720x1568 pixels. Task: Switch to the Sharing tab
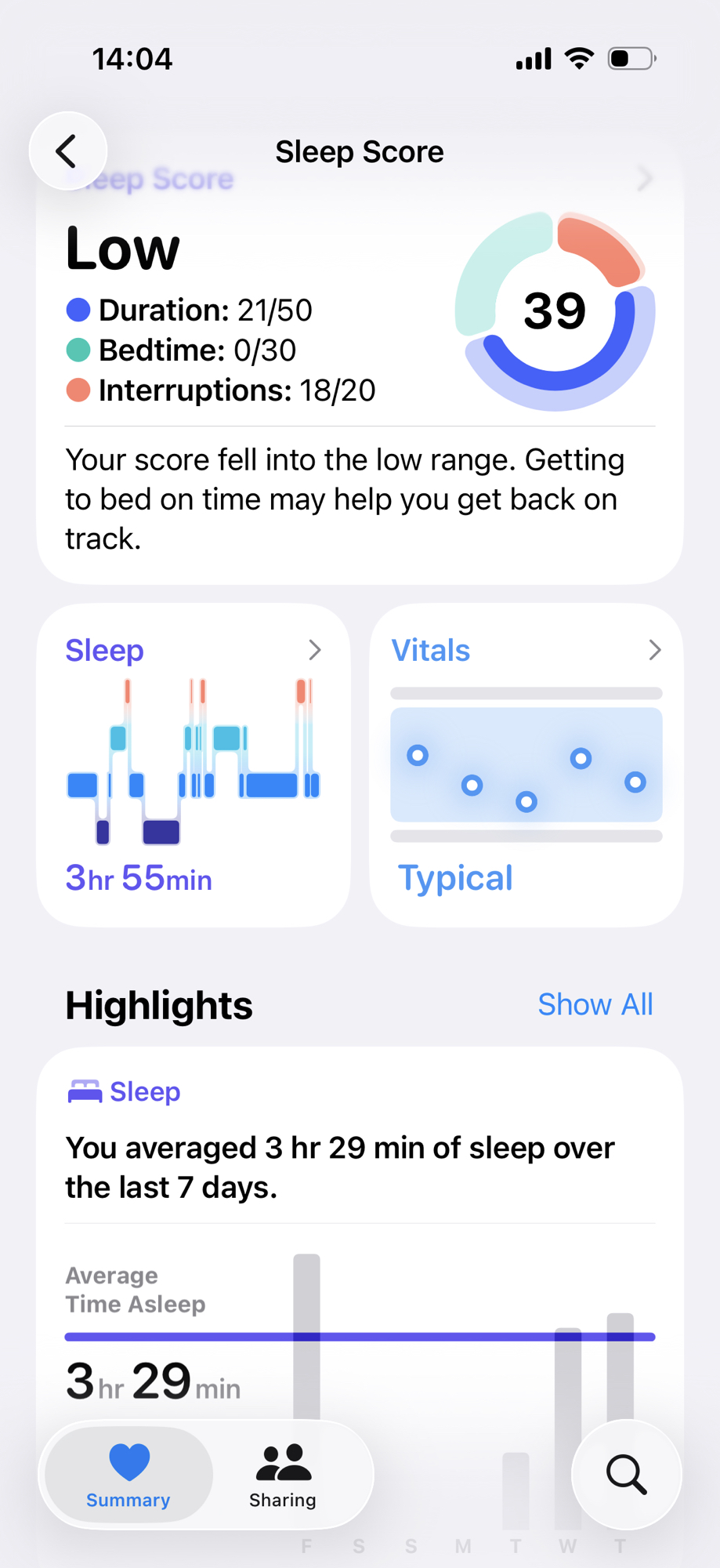pos(283,1475)
